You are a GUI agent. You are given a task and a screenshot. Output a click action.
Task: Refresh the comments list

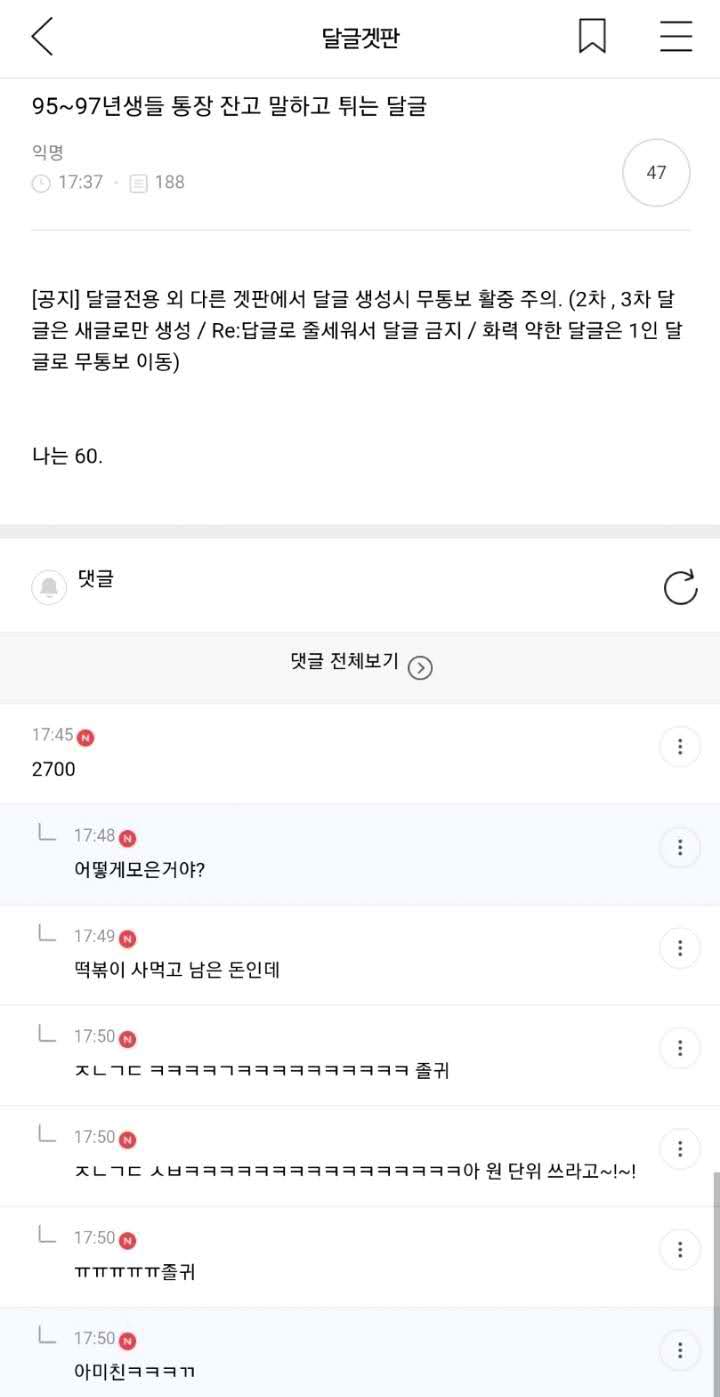[x=680, y=587]
